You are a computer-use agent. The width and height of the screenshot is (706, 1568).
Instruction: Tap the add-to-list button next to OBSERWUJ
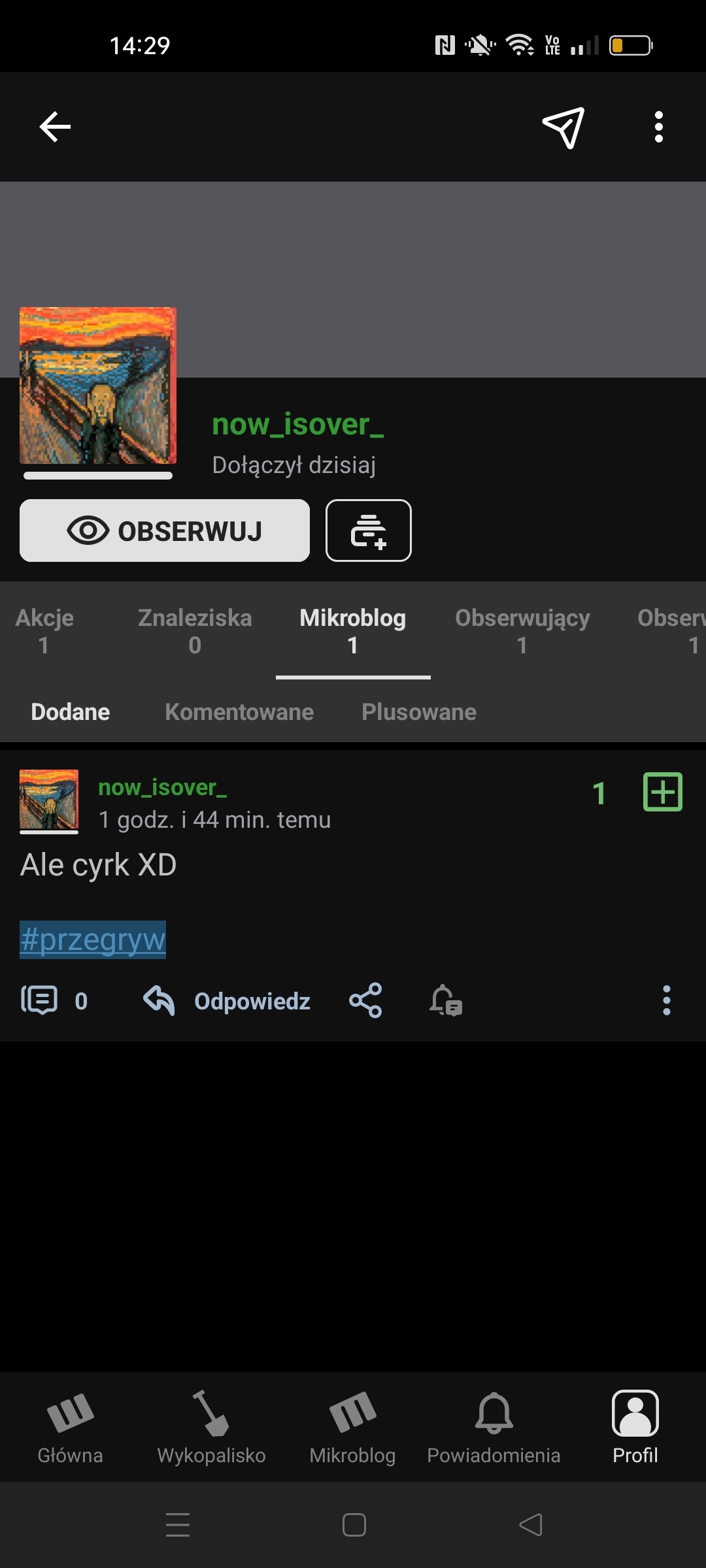point(368,531)
